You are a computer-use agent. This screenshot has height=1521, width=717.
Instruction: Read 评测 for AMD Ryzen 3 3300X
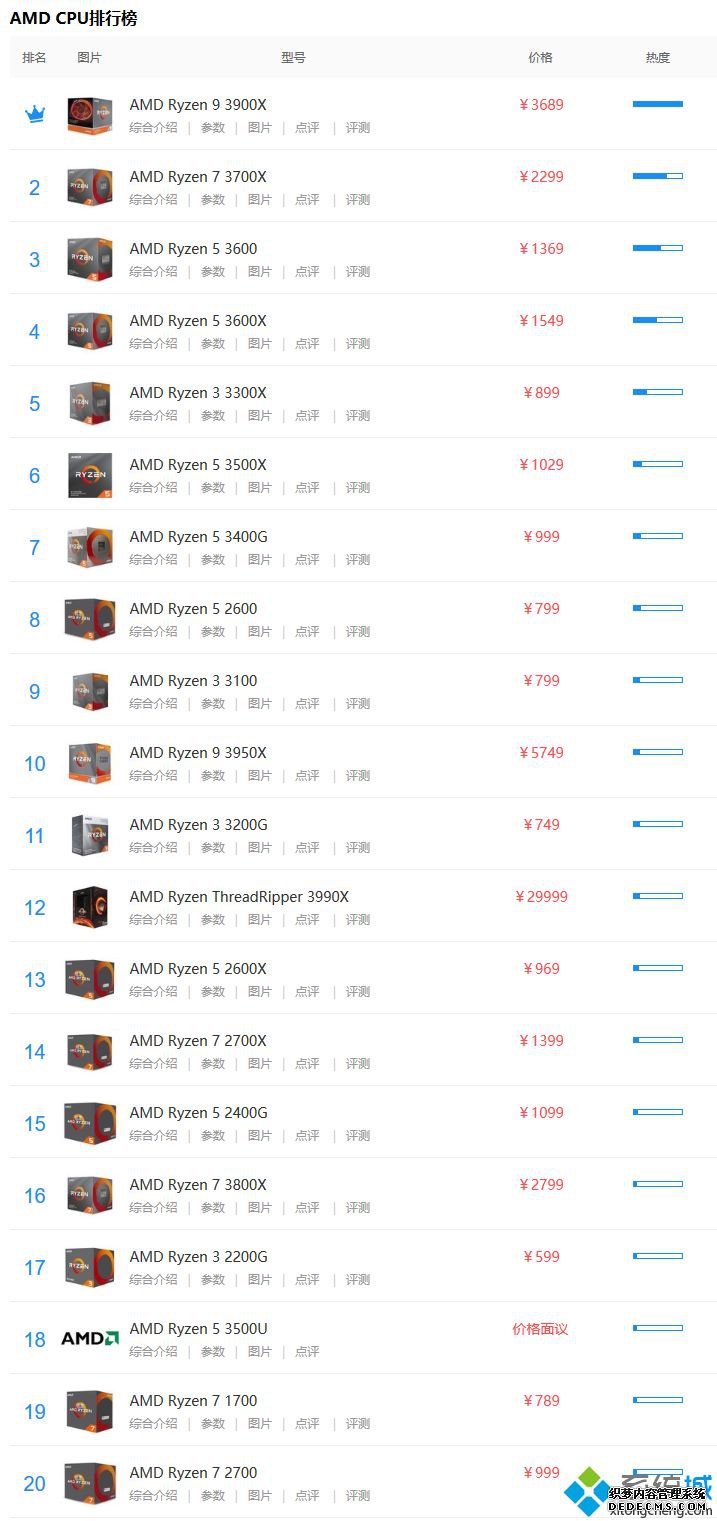tap(358, 416)
